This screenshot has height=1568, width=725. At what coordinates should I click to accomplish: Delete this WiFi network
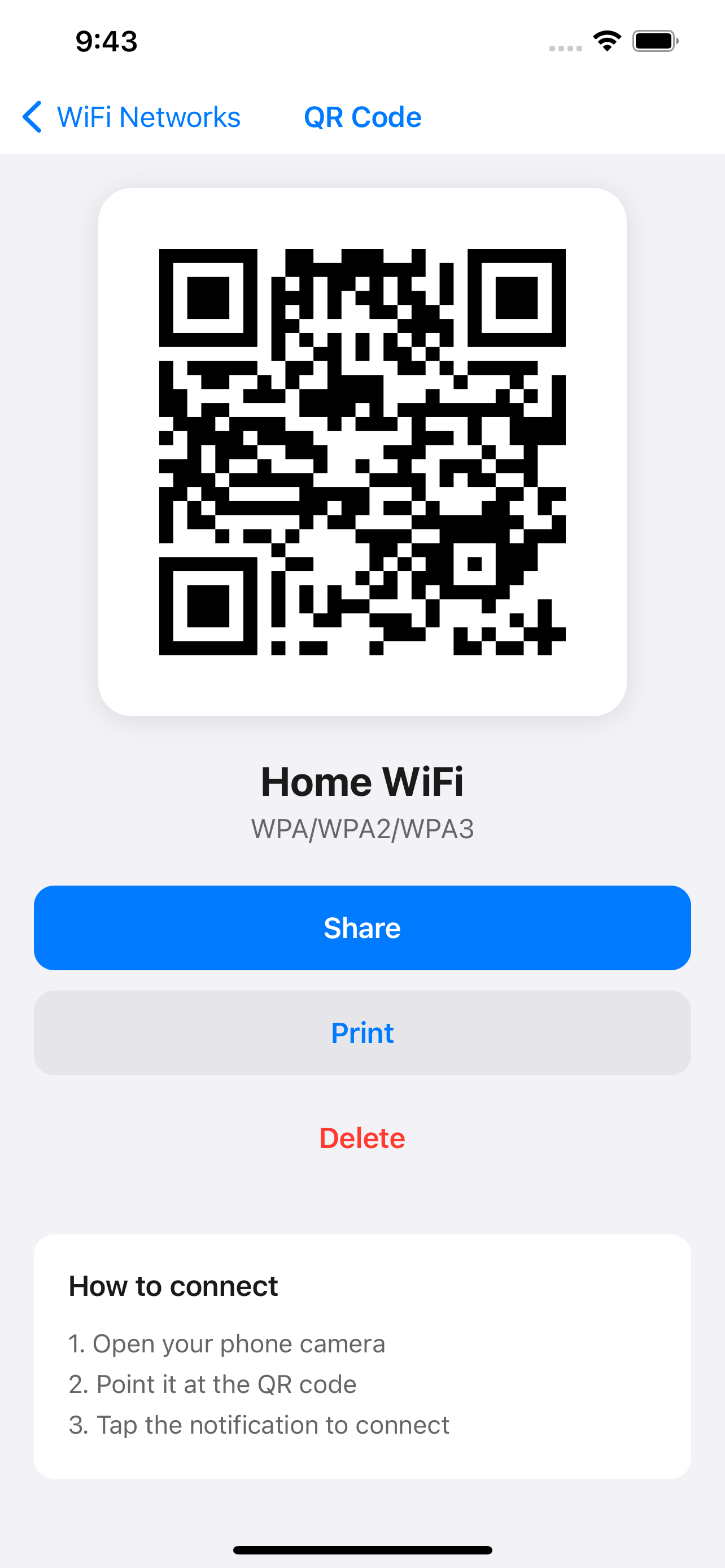click(x=362, y=1138)
